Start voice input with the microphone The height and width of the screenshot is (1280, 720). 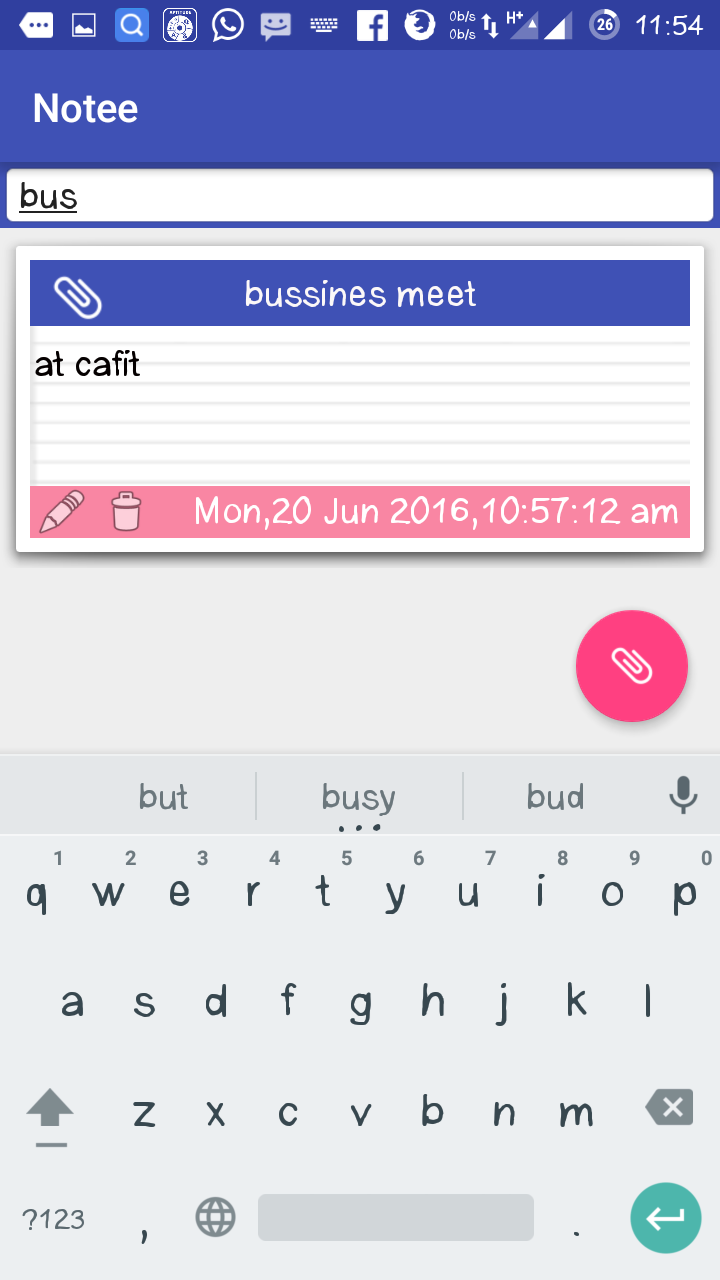683,796
